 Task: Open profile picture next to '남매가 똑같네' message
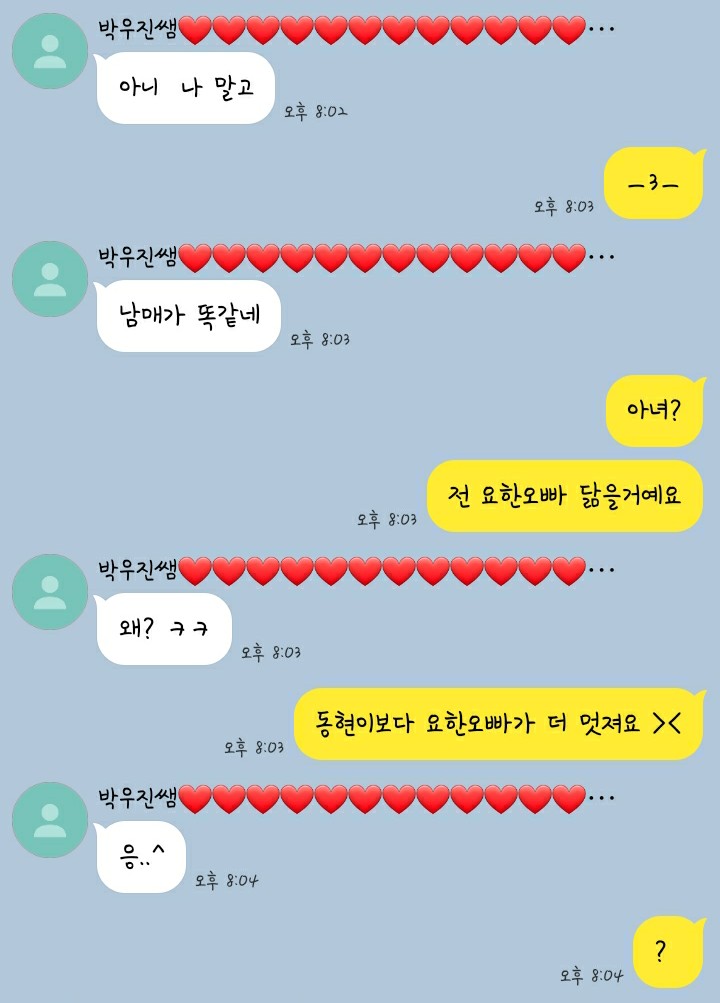pyautogui.click(x=50, y=279)
